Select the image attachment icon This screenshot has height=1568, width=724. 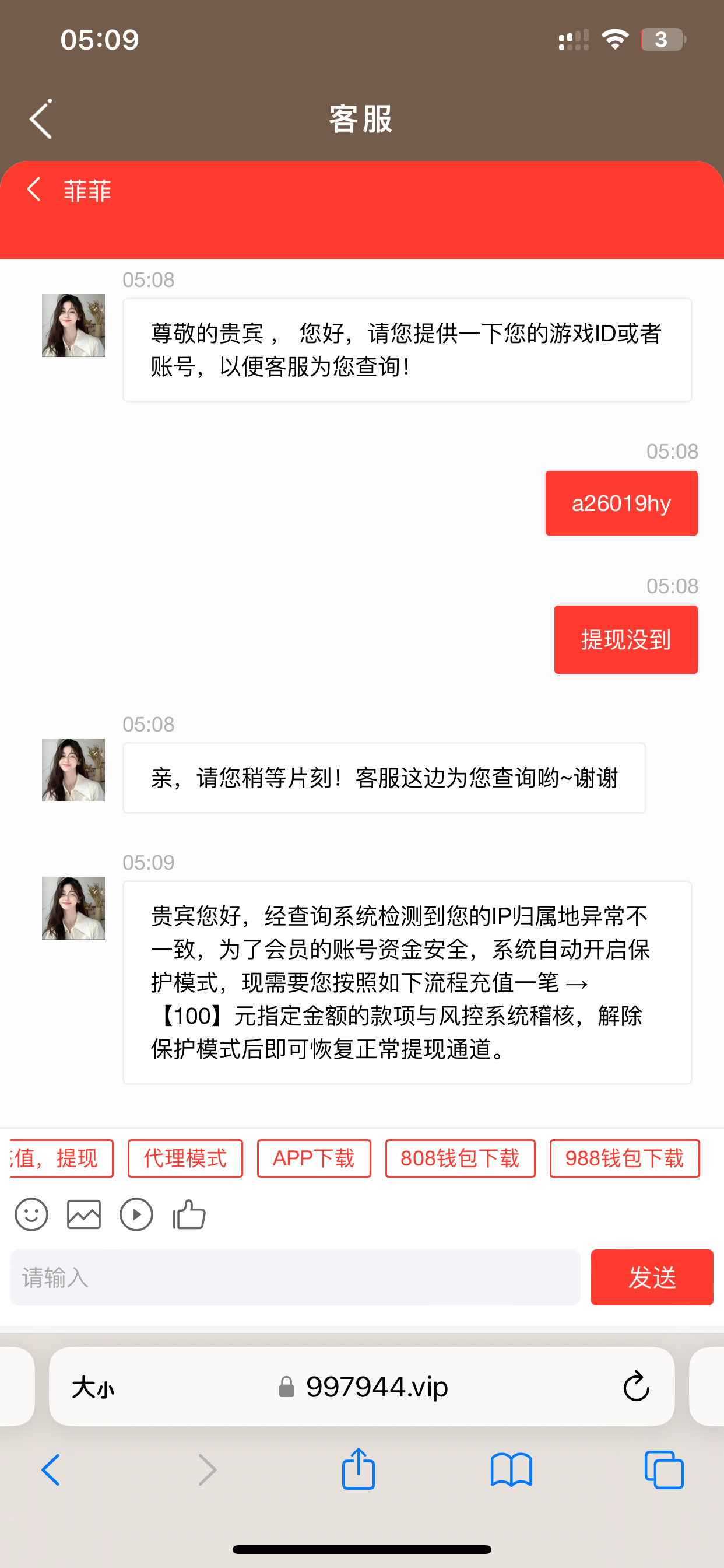tap(83, 1214)
